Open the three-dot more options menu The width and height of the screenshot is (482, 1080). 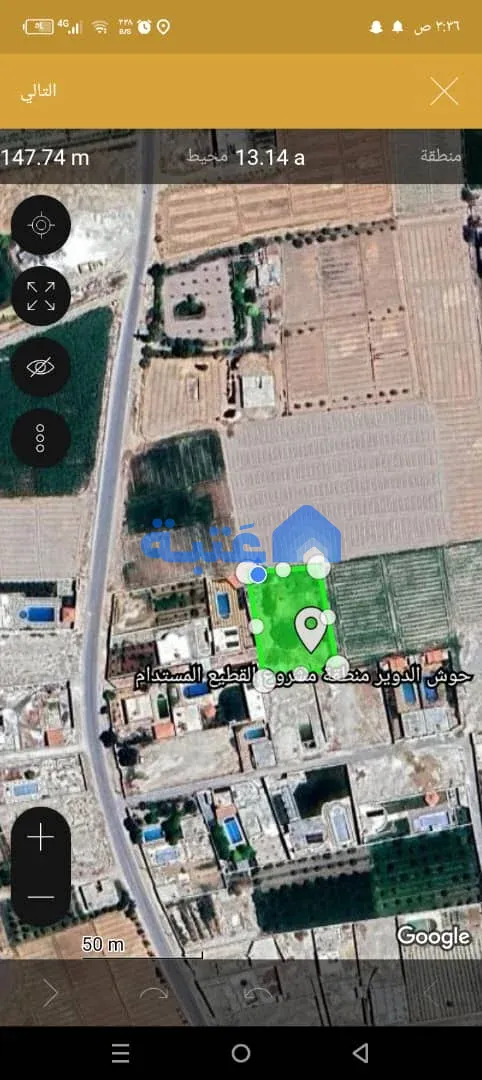pos(41,437)
